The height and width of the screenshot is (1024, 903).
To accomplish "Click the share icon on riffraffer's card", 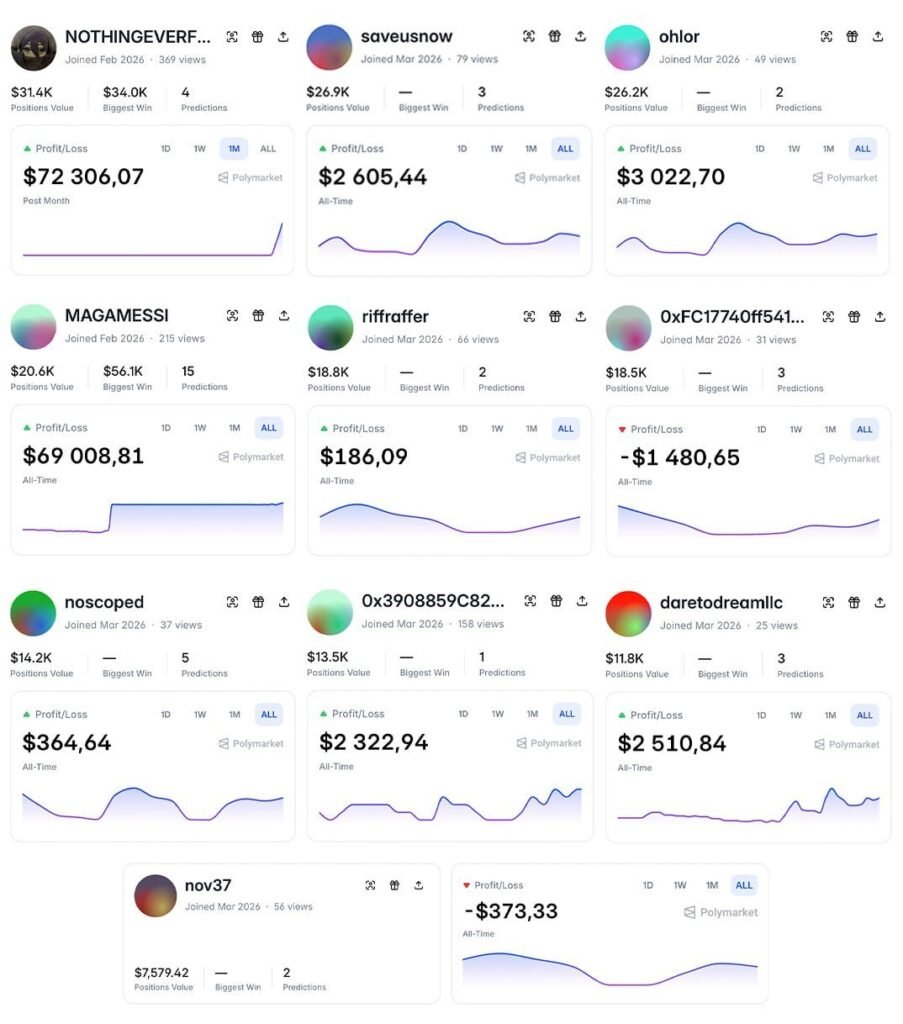I will [x=580, y=316].
